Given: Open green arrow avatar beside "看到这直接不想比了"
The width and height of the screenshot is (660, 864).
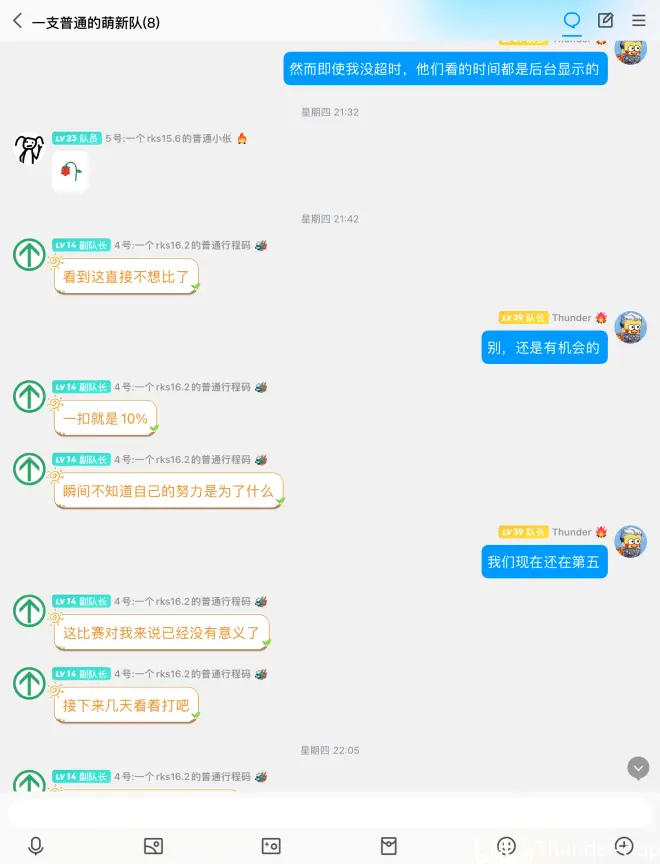Looking at the screenshot, I should click(29, 255).
